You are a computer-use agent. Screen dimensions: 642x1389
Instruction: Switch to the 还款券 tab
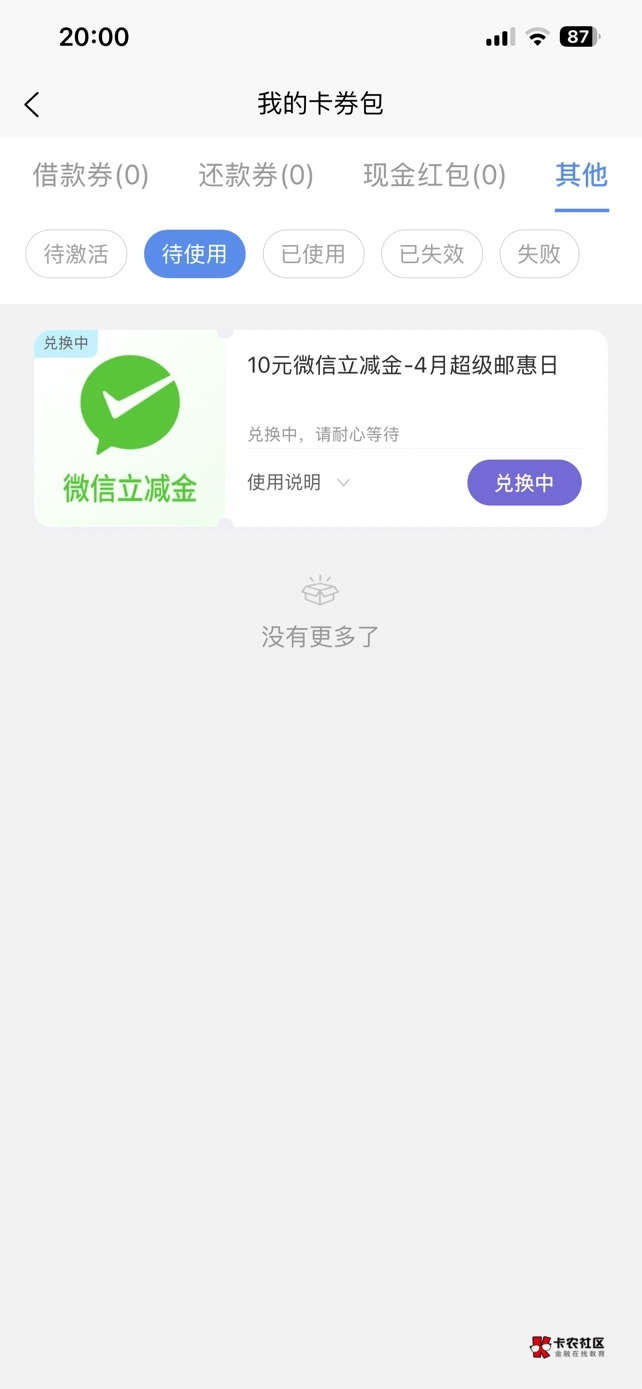(x=256, y=176)
